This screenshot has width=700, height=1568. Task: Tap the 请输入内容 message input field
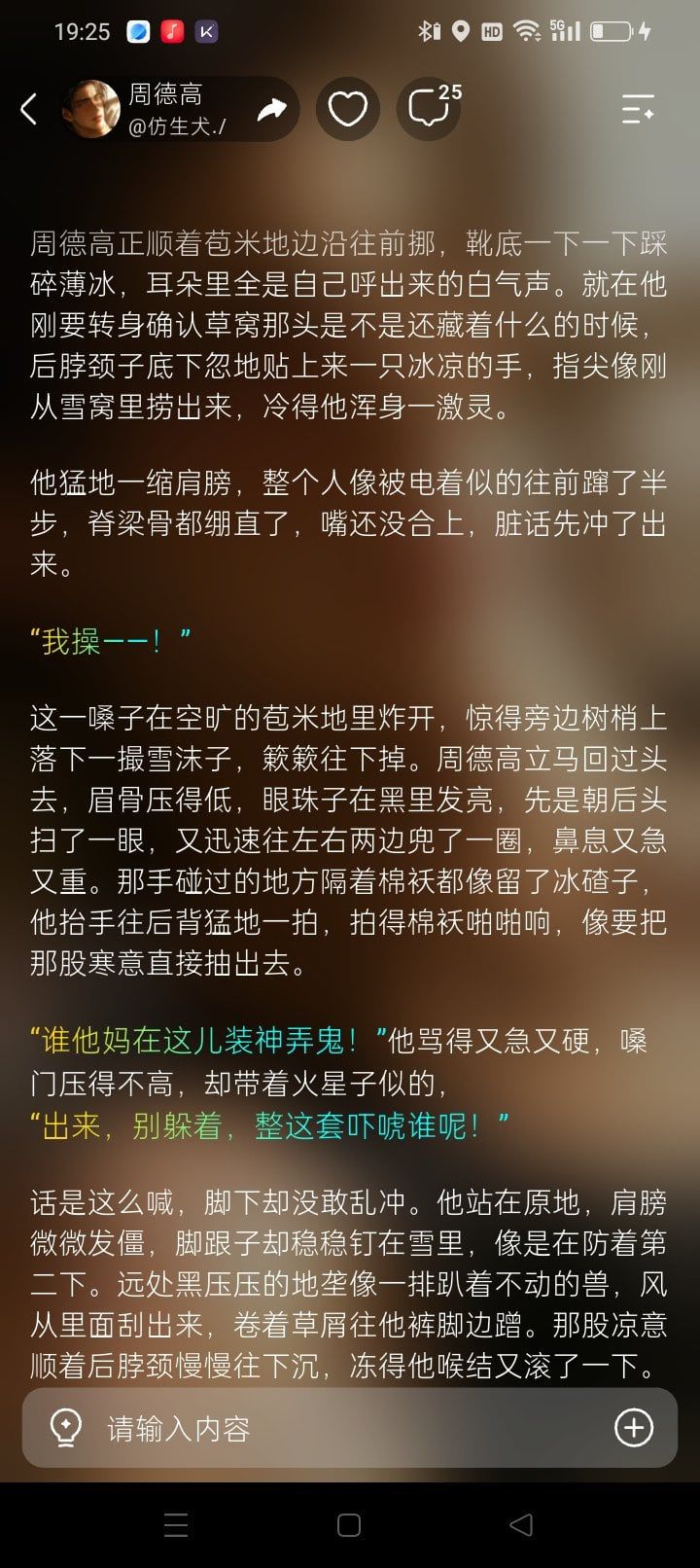(350, 1427)
